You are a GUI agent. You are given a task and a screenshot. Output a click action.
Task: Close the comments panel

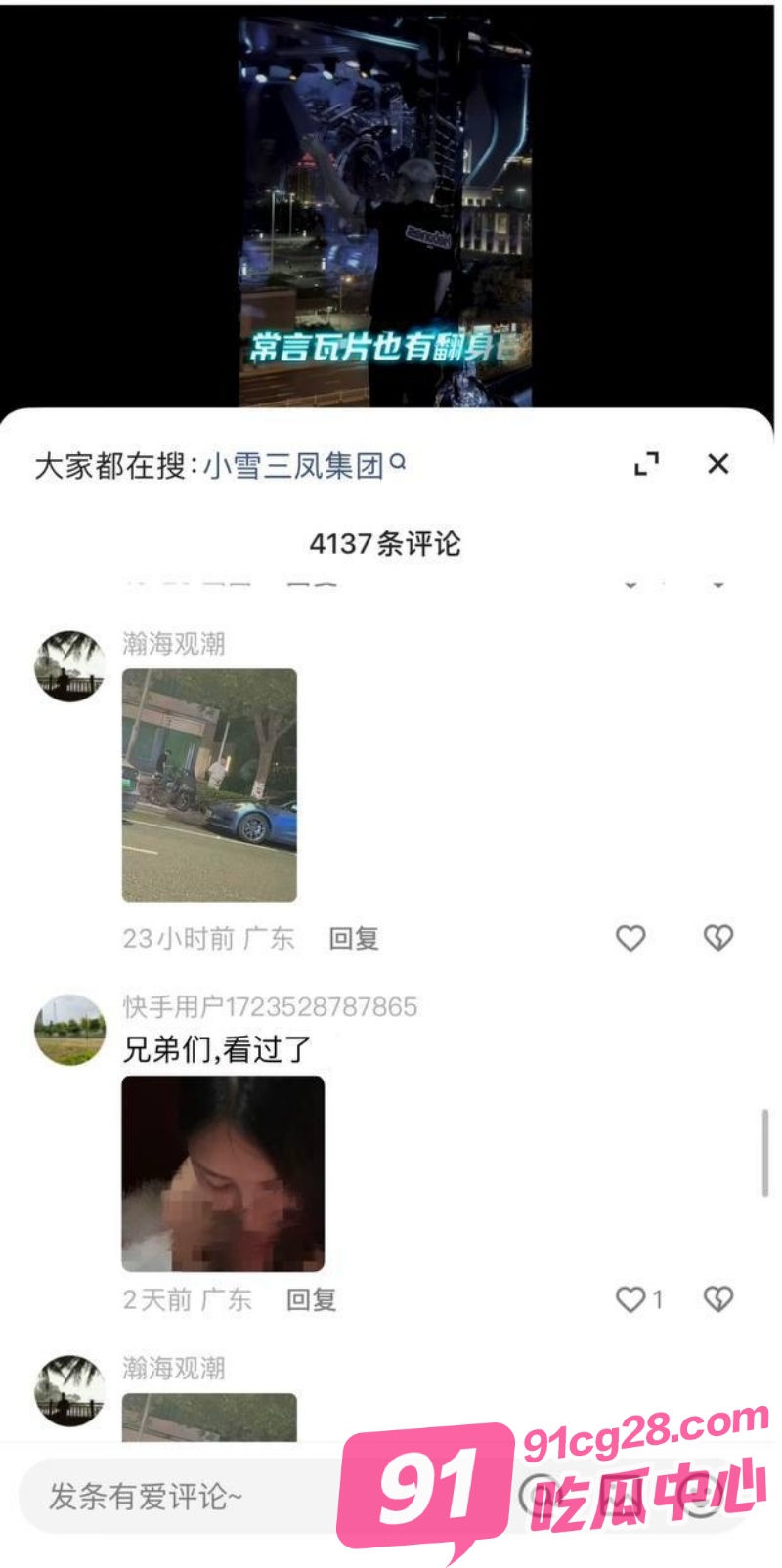[x=717, y=464]
